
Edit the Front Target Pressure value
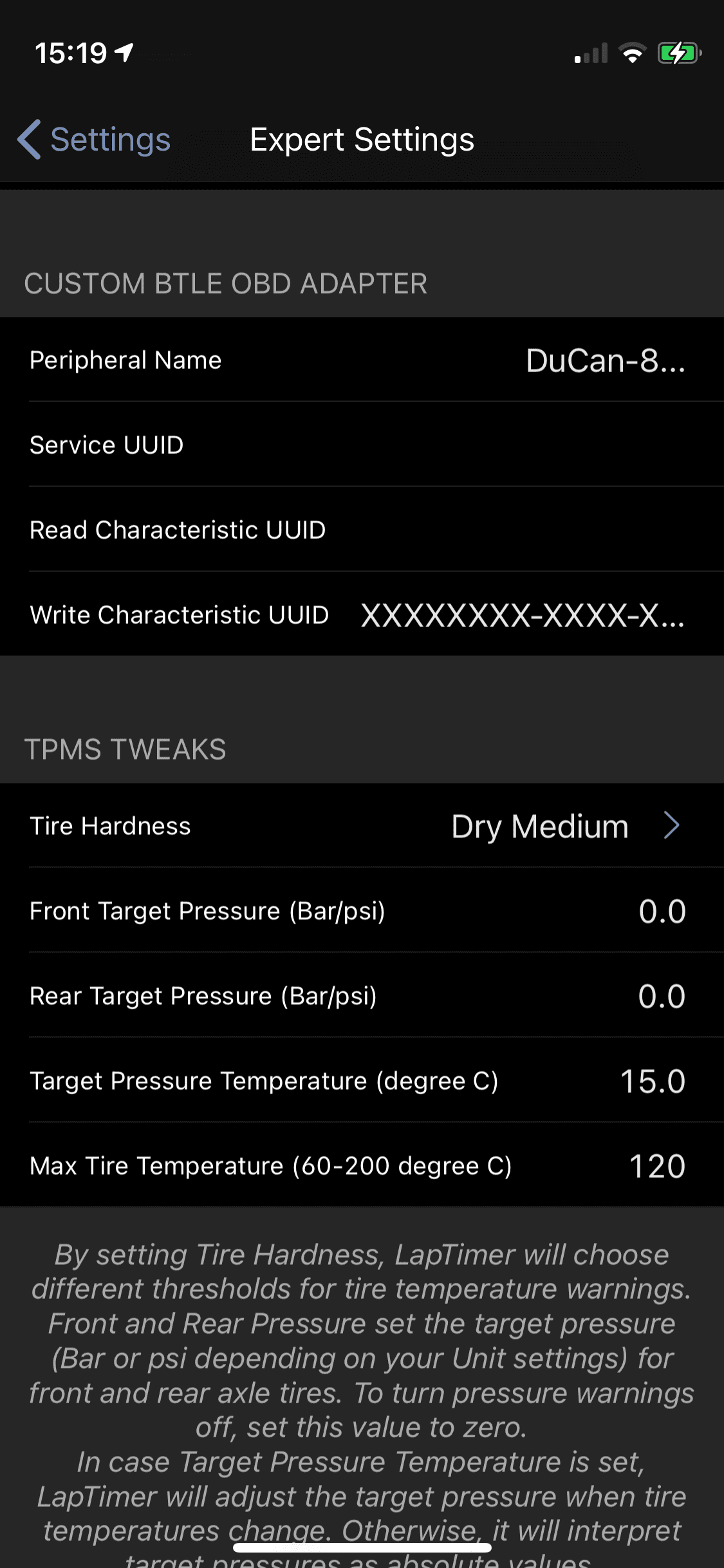(662, 911)
